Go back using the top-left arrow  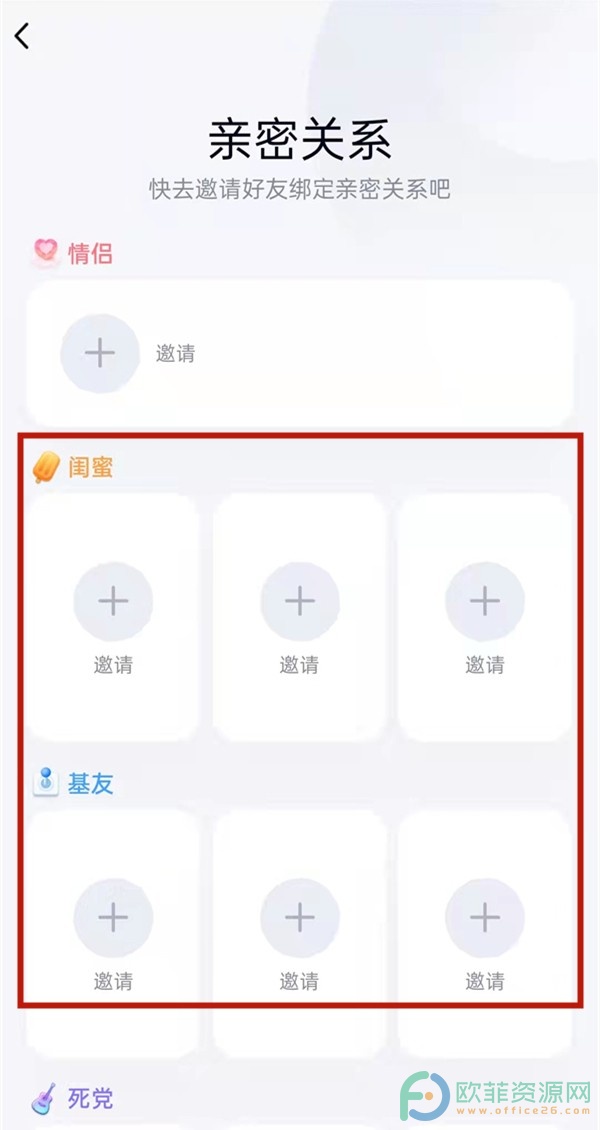(x=22, y=35)
